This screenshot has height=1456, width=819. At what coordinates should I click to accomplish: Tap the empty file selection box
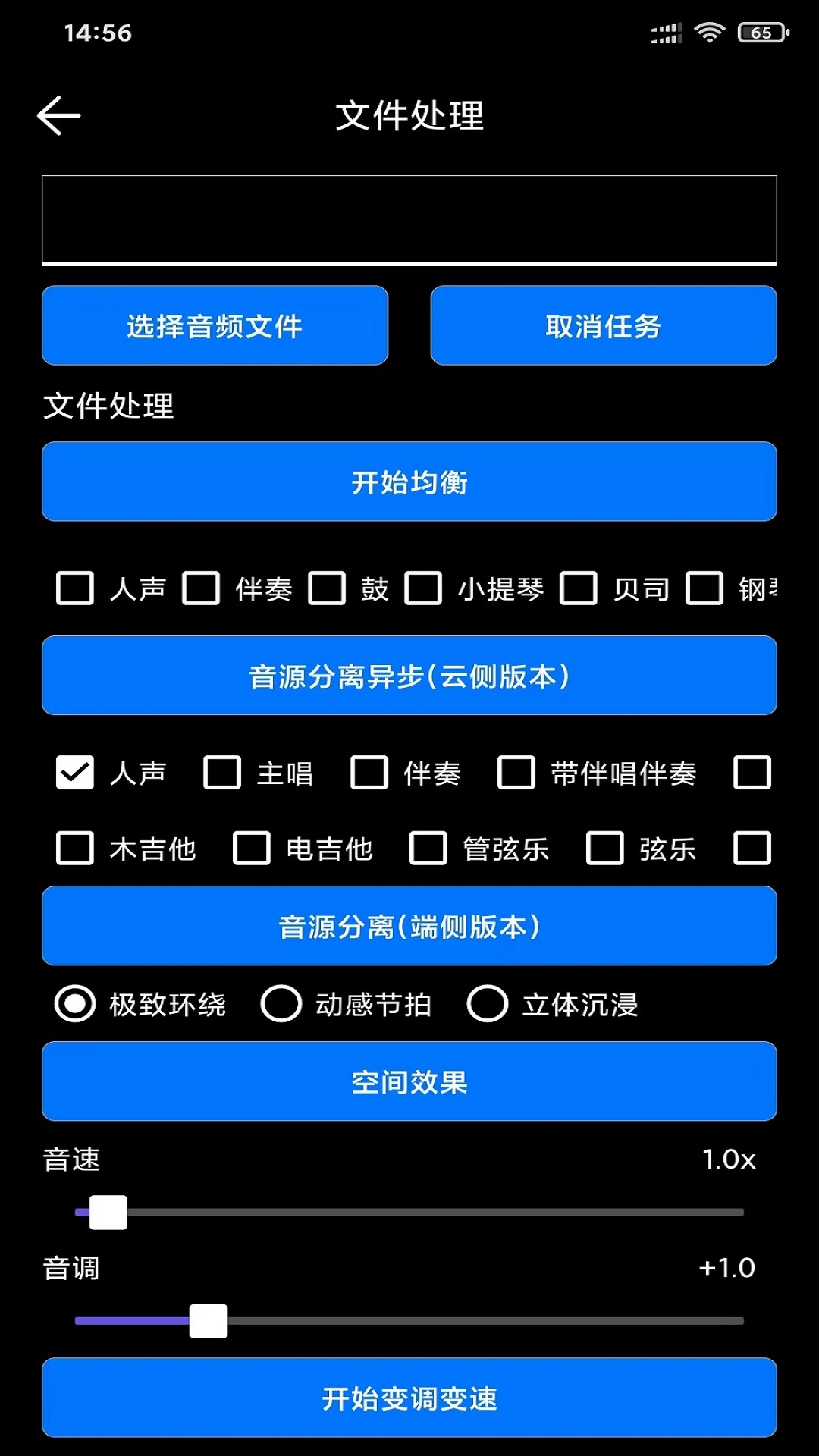pyautogui.click(x=409, y=220)
